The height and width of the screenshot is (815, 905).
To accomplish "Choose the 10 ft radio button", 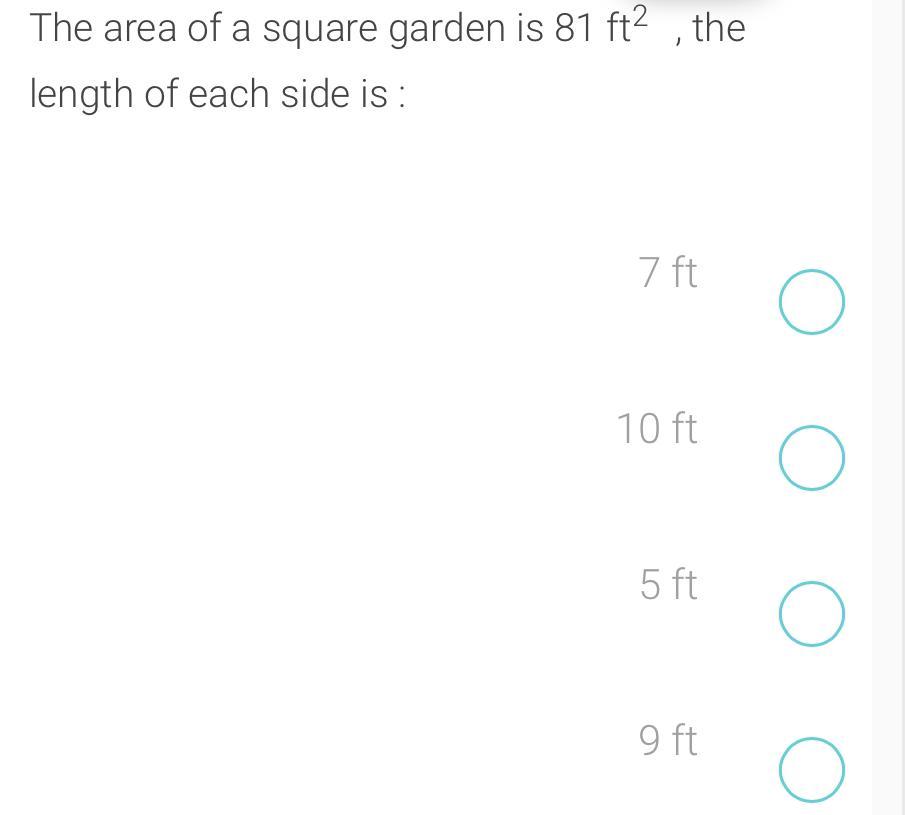I will (811, 458).
